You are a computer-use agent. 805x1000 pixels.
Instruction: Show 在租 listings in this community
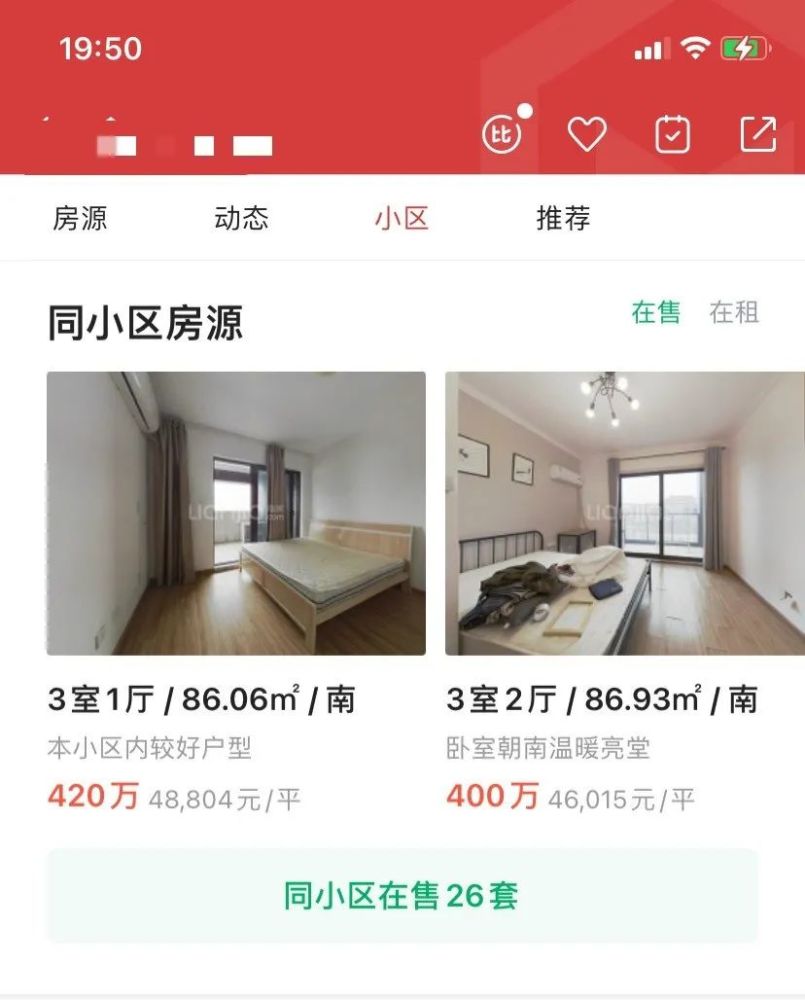pos(734,312)
